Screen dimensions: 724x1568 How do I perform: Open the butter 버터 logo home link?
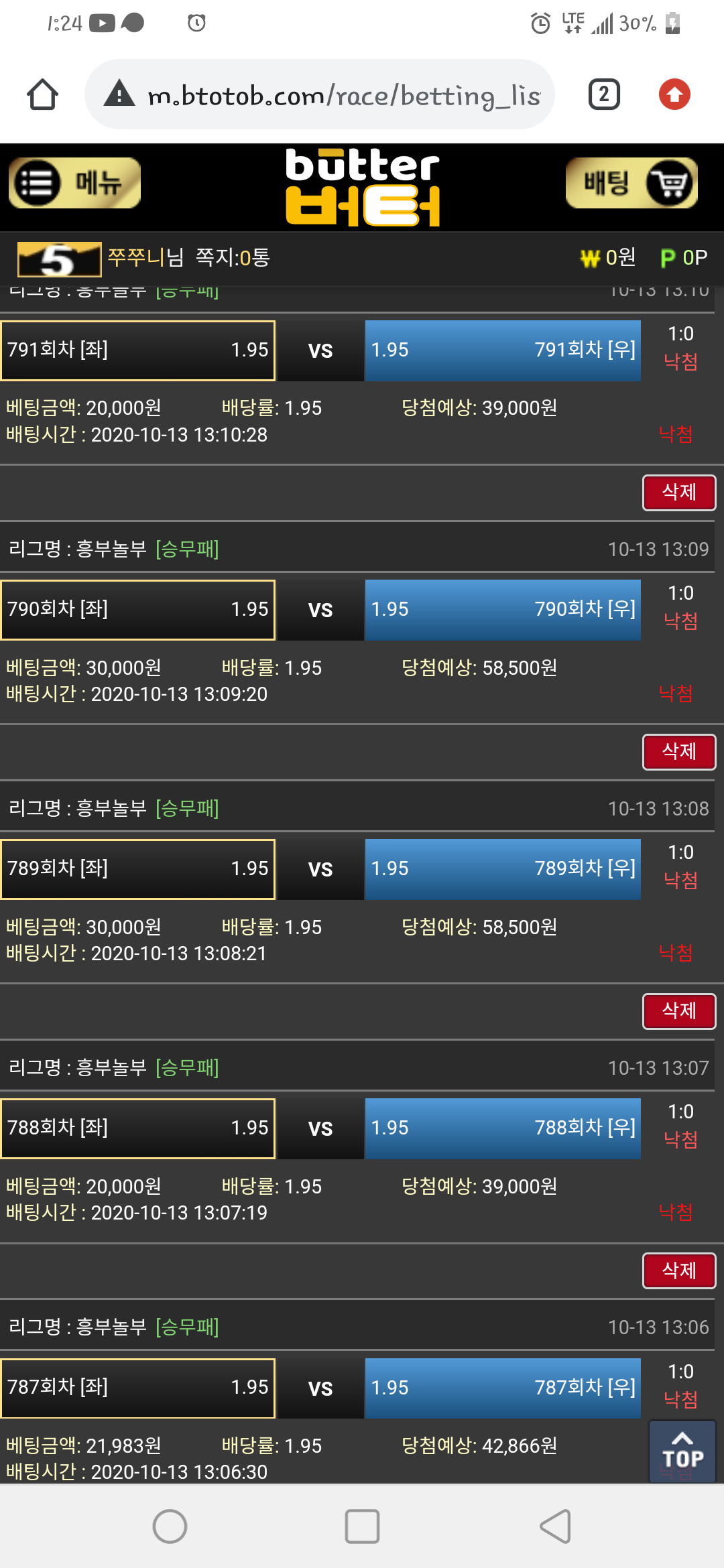point(362,188)
